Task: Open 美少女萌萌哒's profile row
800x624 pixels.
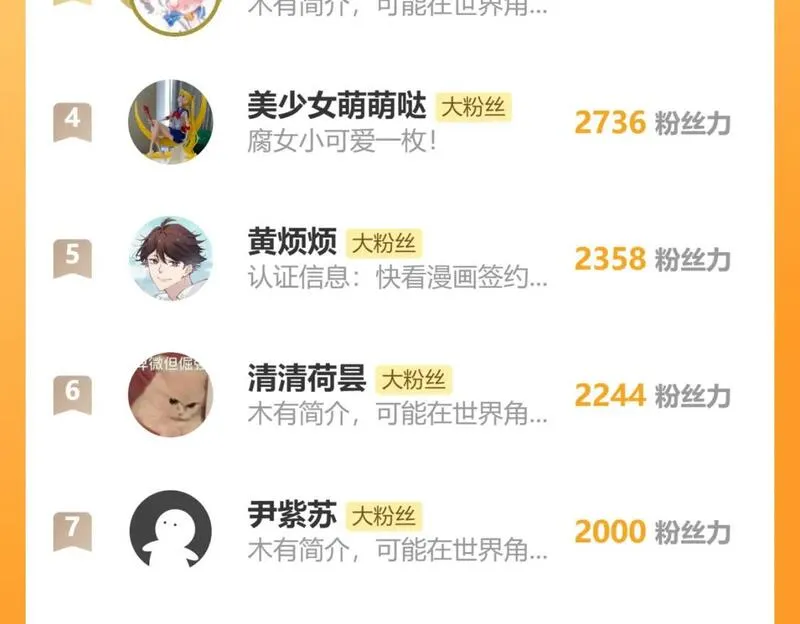Action: [x=336, y=106]
